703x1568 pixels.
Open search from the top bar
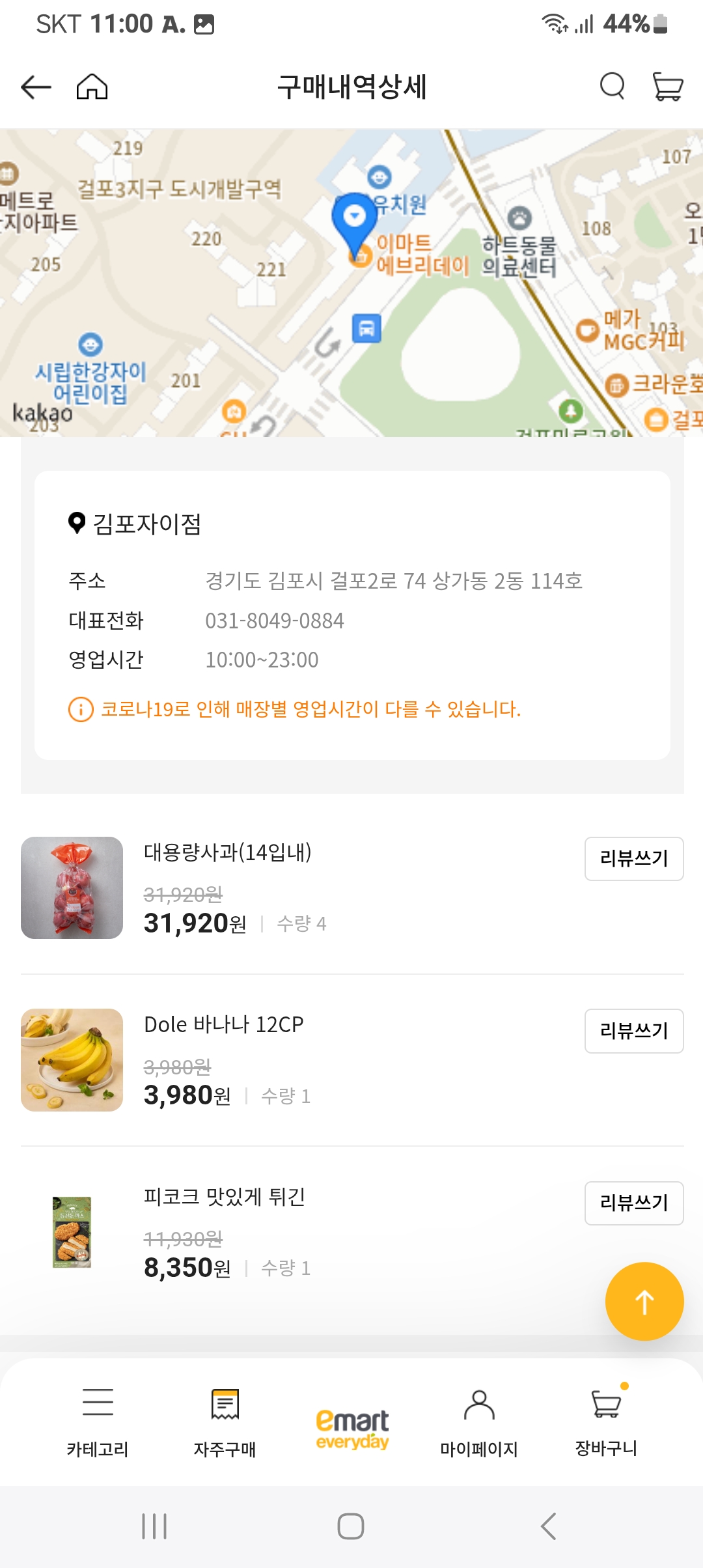611,87
